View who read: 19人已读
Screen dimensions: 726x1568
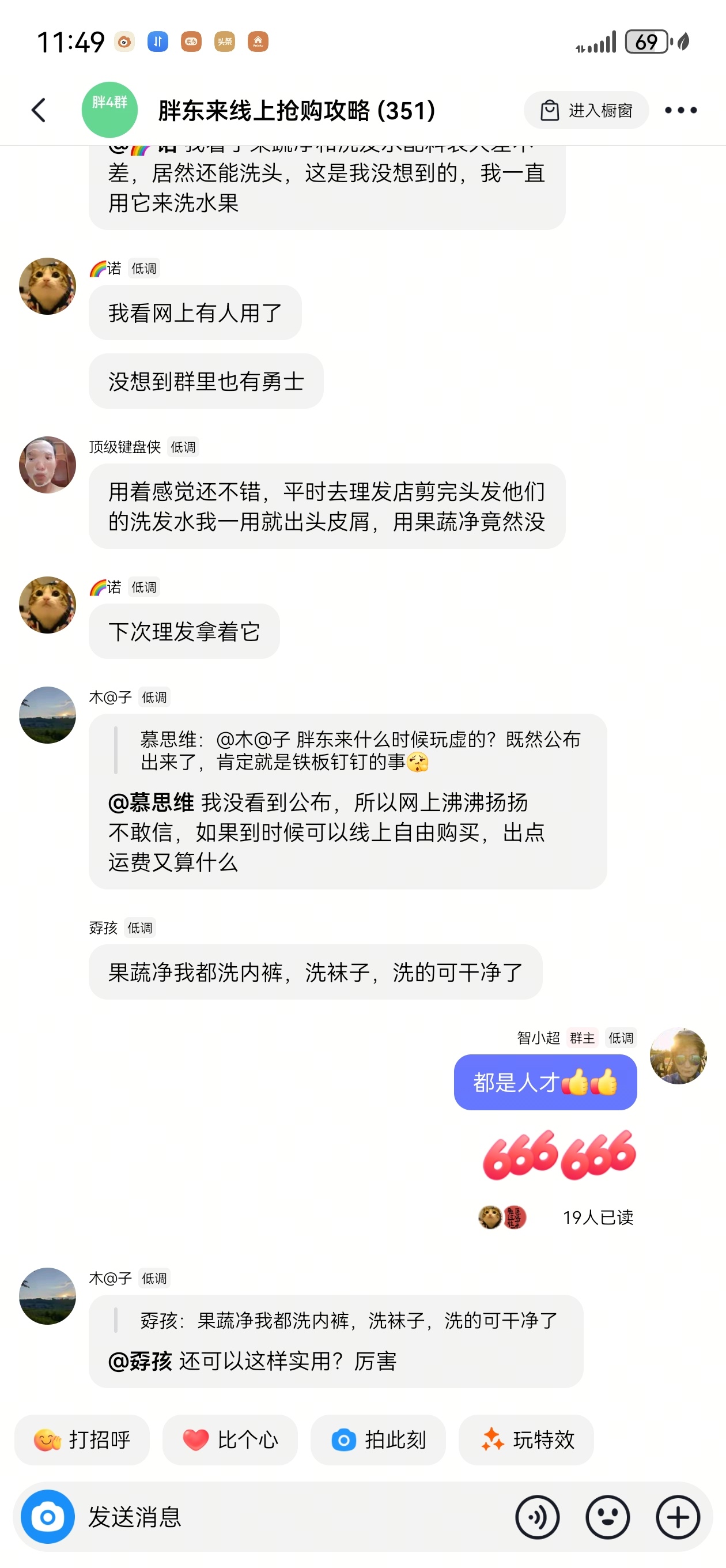(x=598, y=1218)
